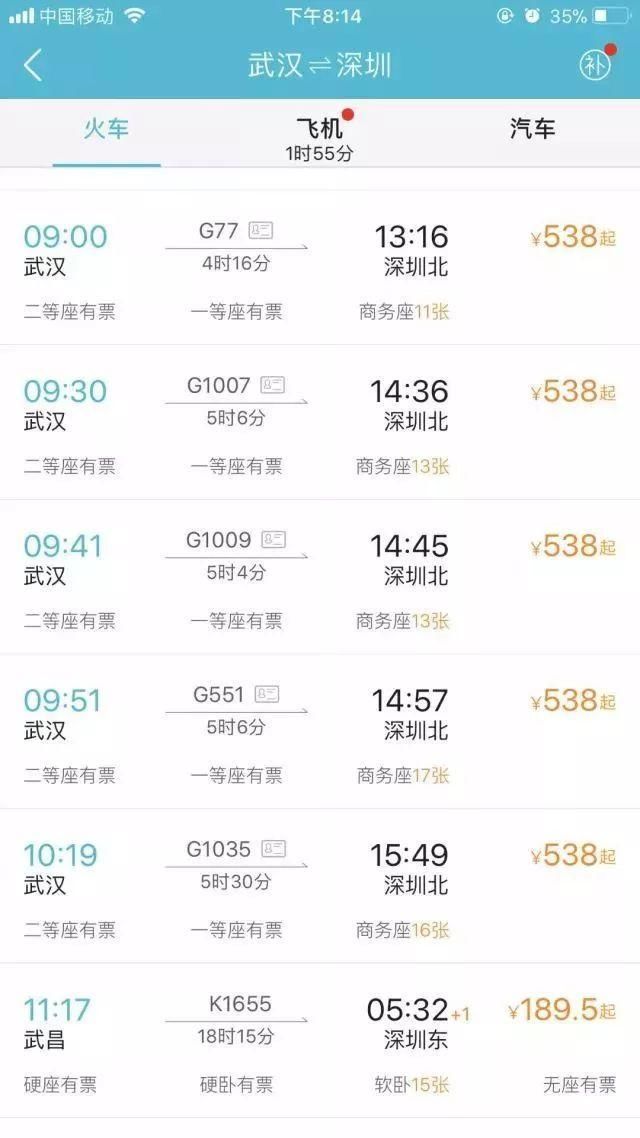Image resolution: width=640 pixels, height=1138 pixels.
Task: Select the 火车 tab
Action: 106,129
